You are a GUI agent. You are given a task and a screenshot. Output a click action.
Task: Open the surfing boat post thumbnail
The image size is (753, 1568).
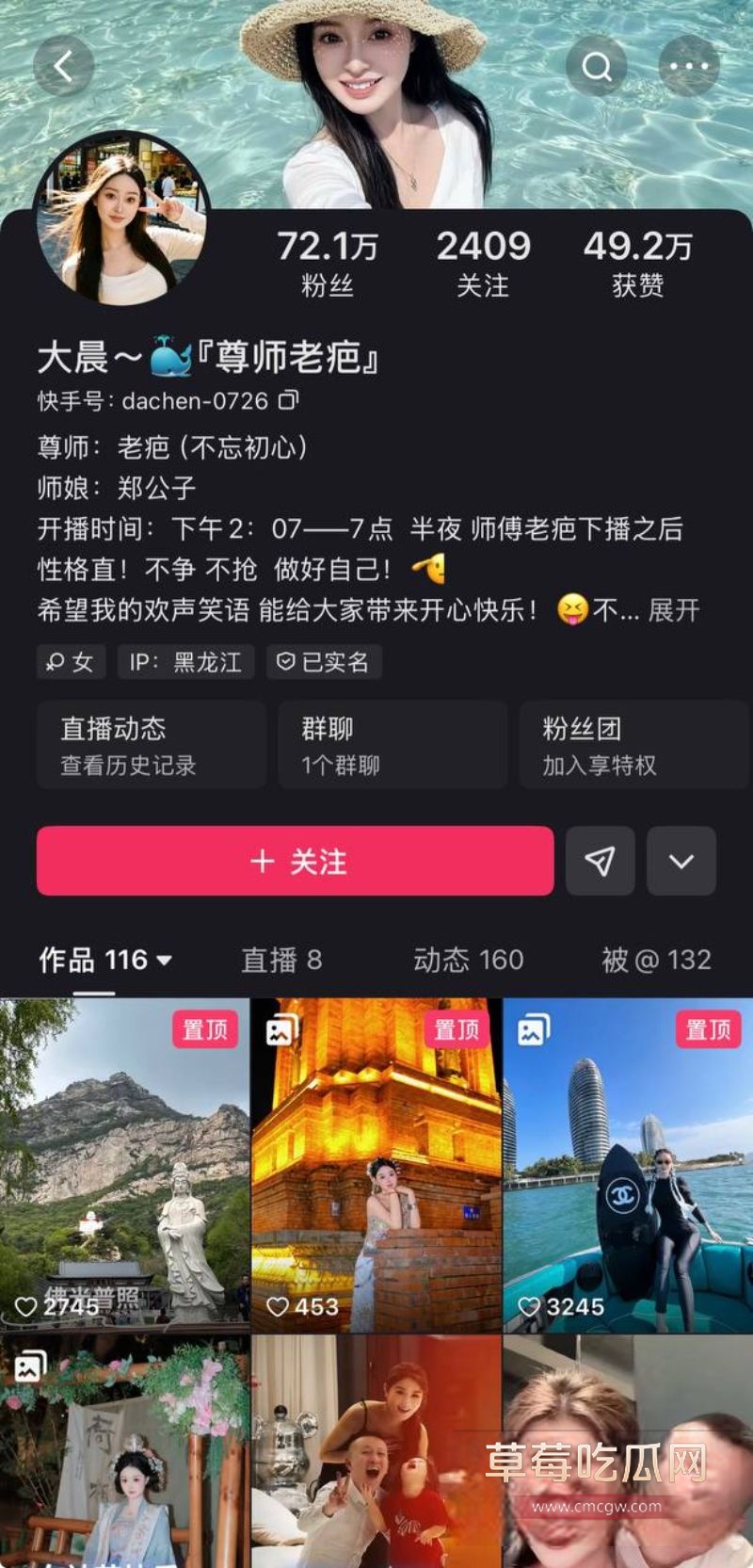tap(627, 1158)
